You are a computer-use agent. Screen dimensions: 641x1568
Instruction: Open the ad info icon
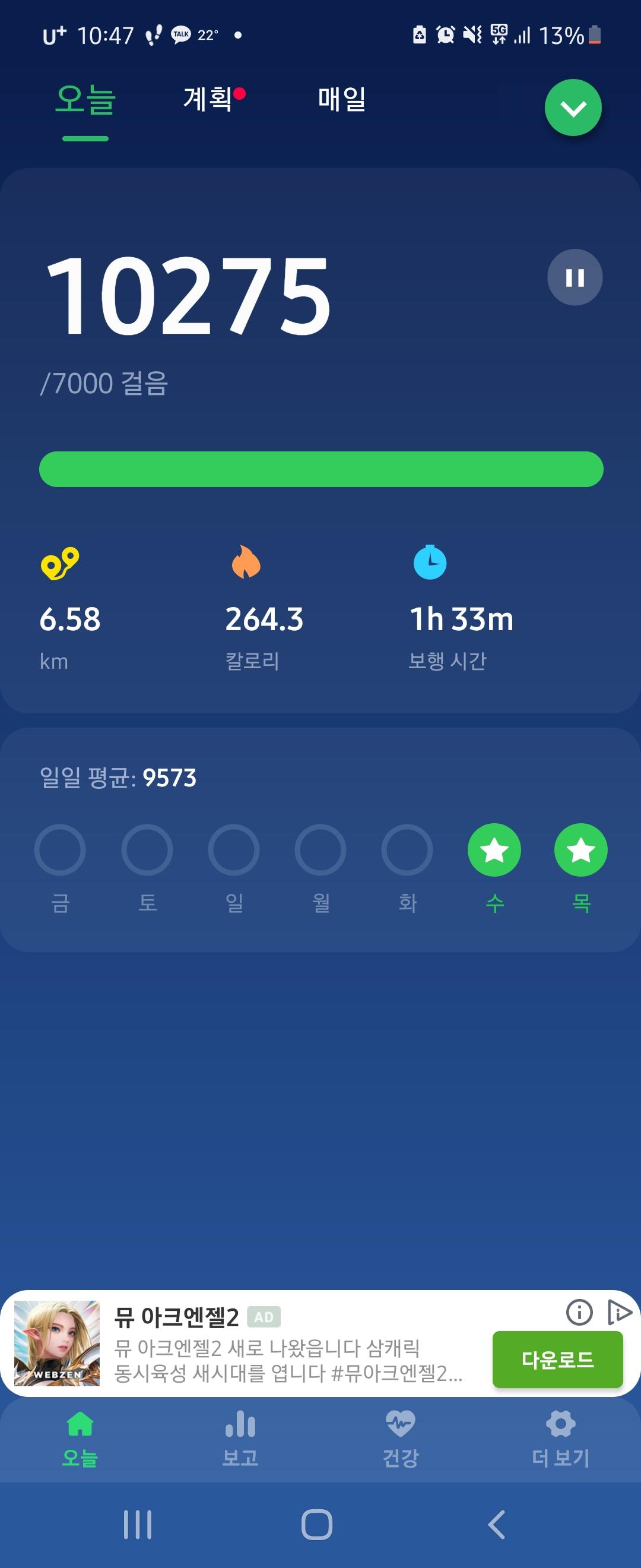click(579, 1312)
